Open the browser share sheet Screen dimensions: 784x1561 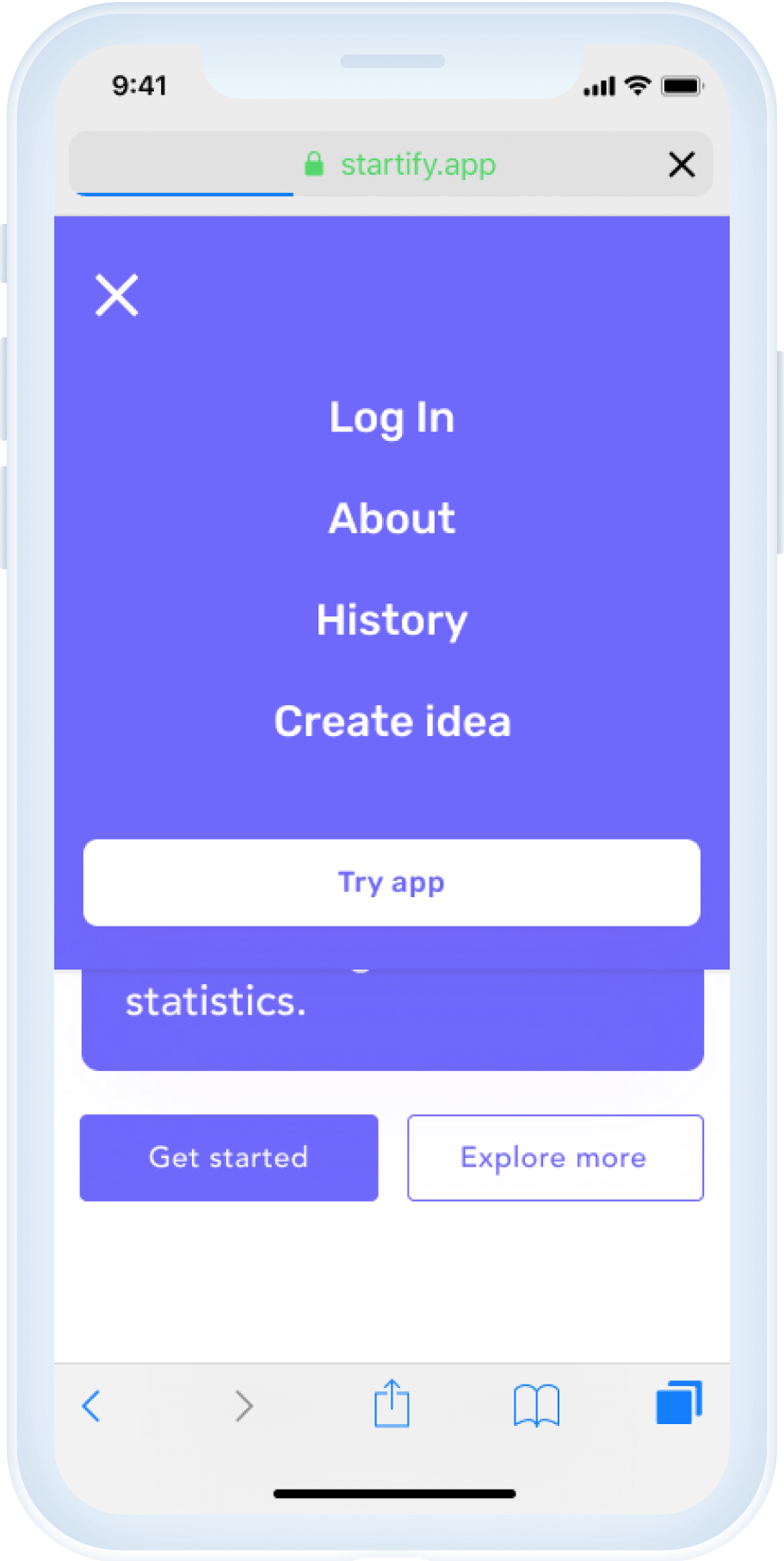pos(392,1403)
